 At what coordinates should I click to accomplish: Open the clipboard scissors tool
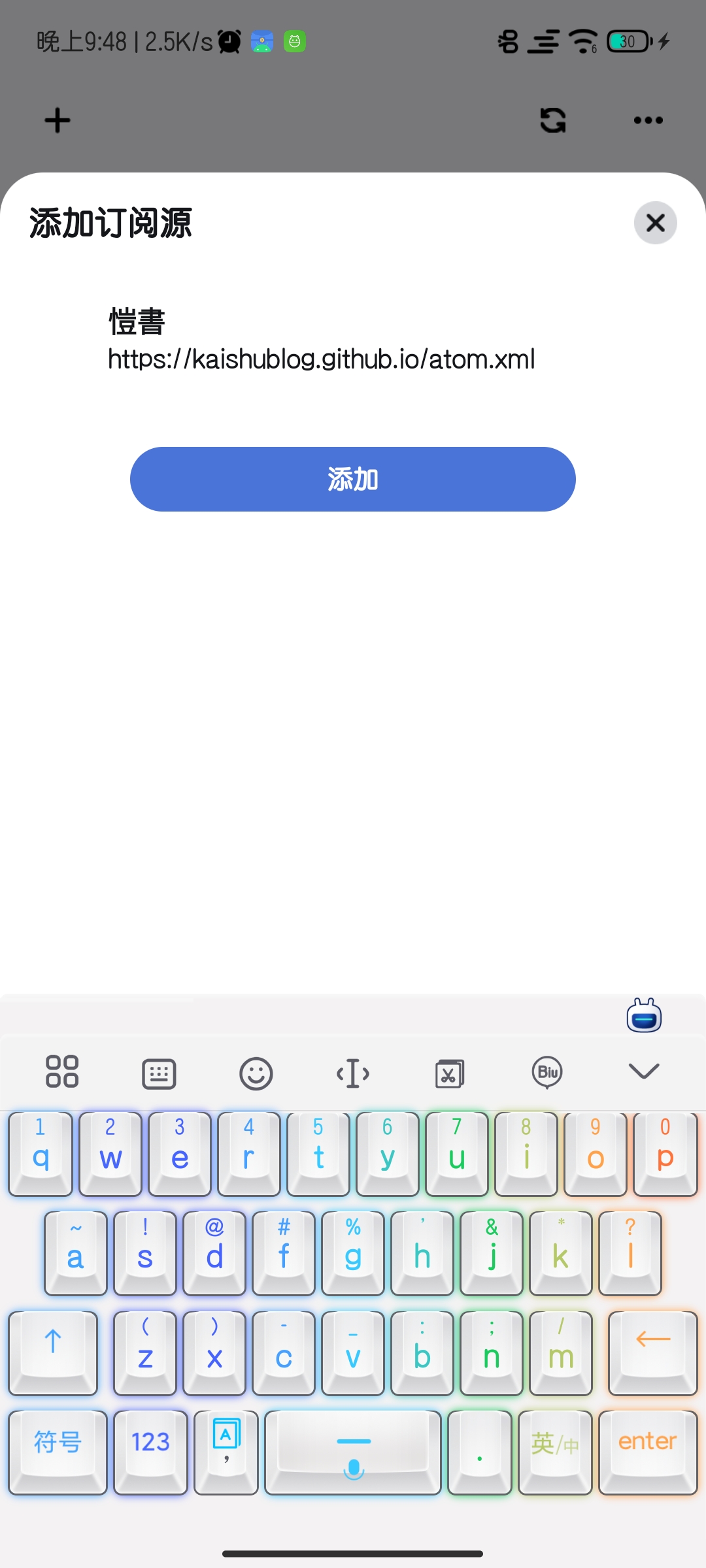[450, 1073]
